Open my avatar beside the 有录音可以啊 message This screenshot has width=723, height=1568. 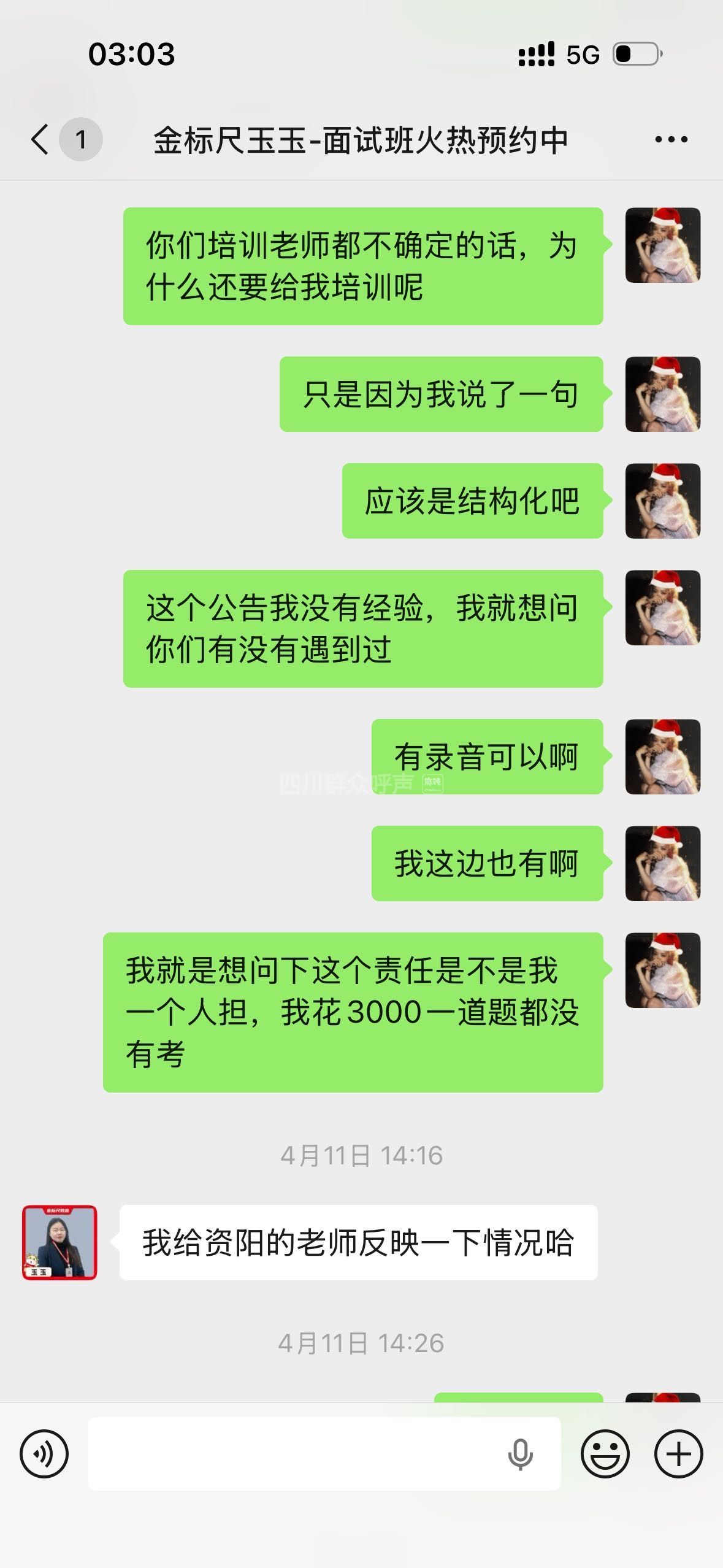[x=662, y=756]
